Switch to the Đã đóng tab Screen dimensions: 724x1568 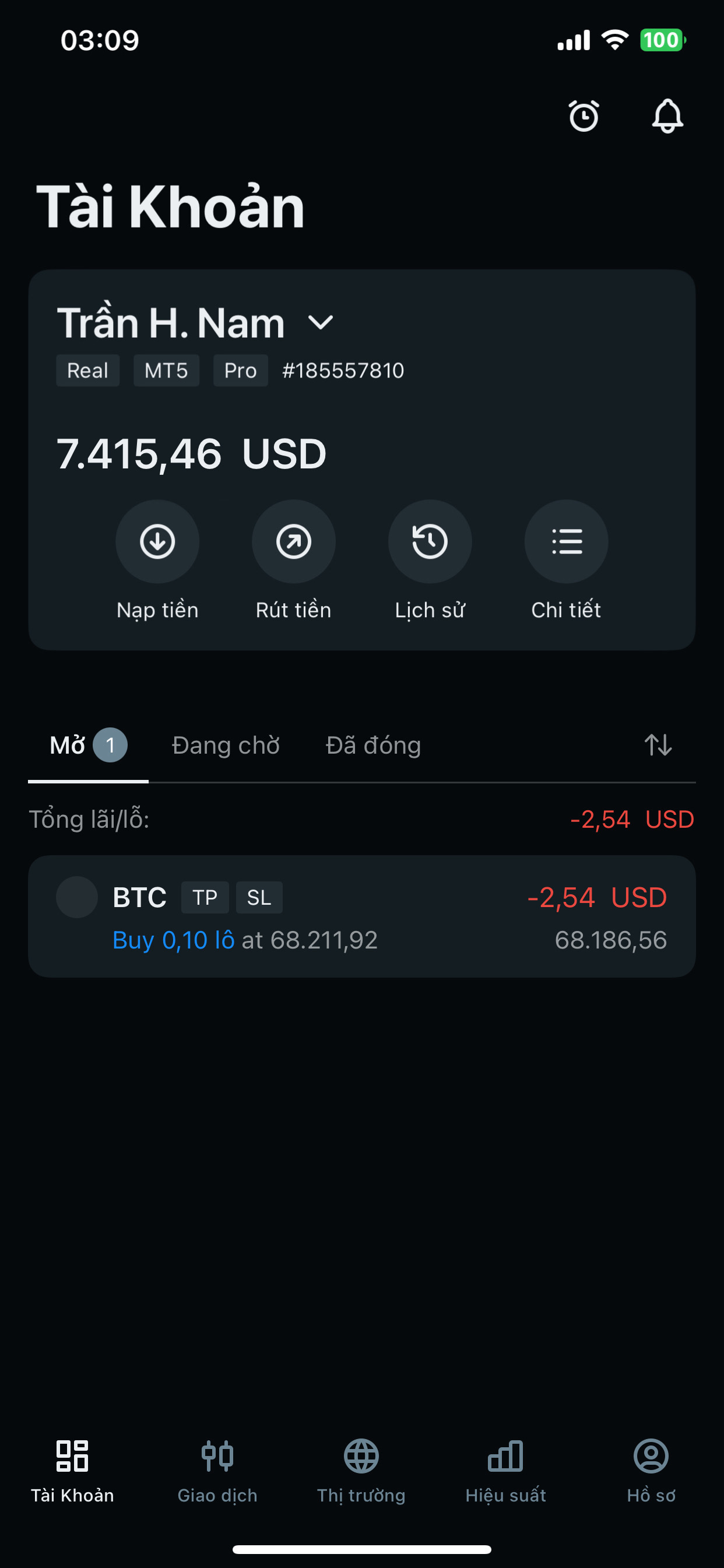pos(373,745)
